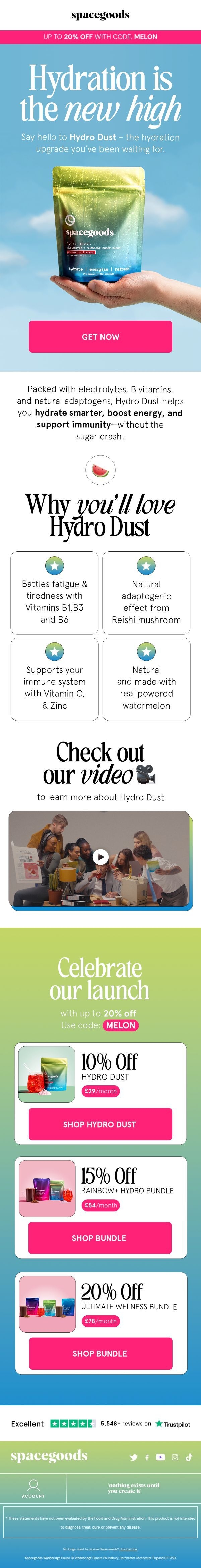Image resolution: width=201 pixels, height=1568 pixels.
Task: Tap the Unsubscribe link
Action: click(128, 1549)
